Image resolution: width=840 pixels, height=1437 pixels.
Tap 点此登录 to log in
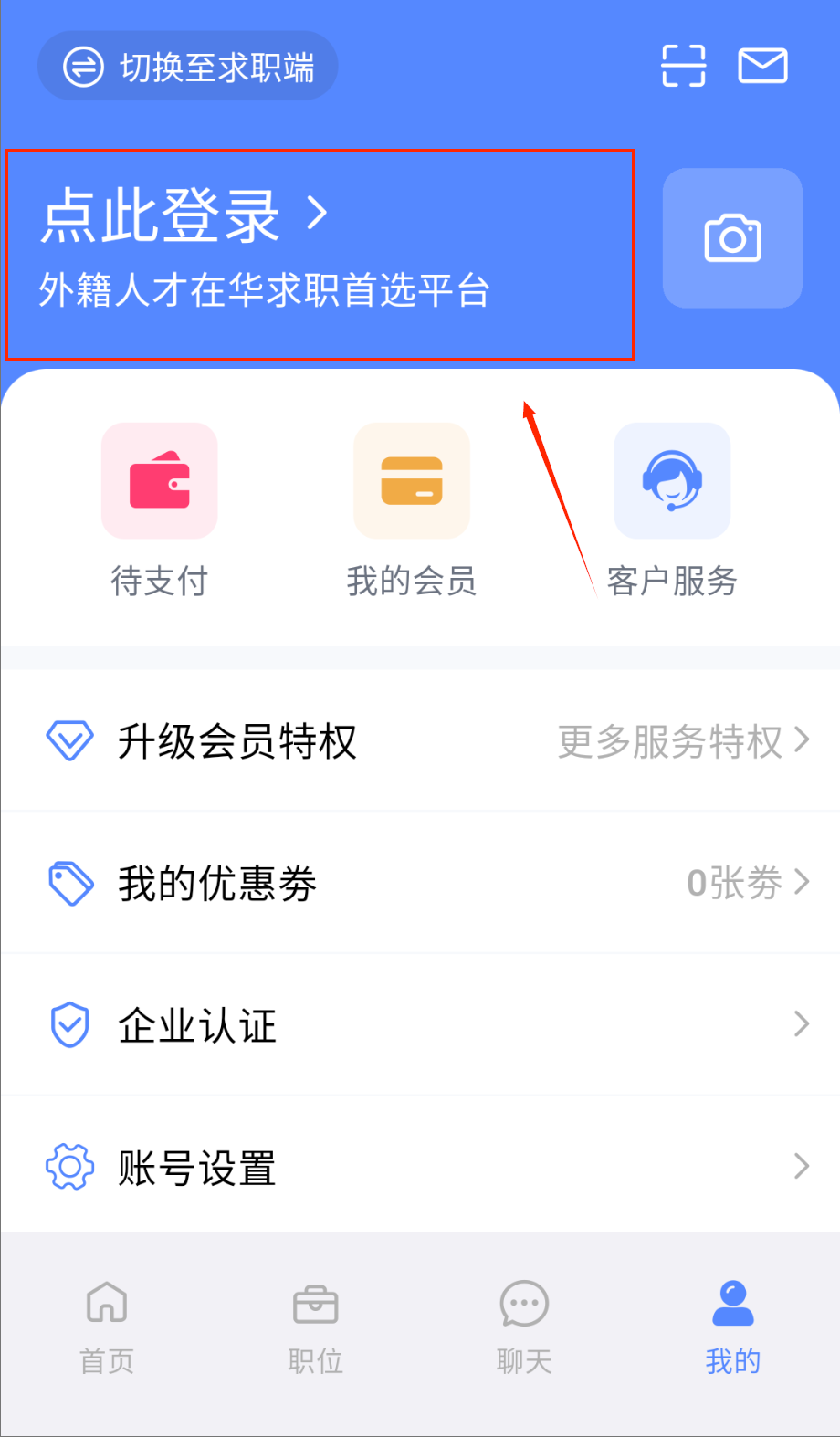(x=183, y=216)
